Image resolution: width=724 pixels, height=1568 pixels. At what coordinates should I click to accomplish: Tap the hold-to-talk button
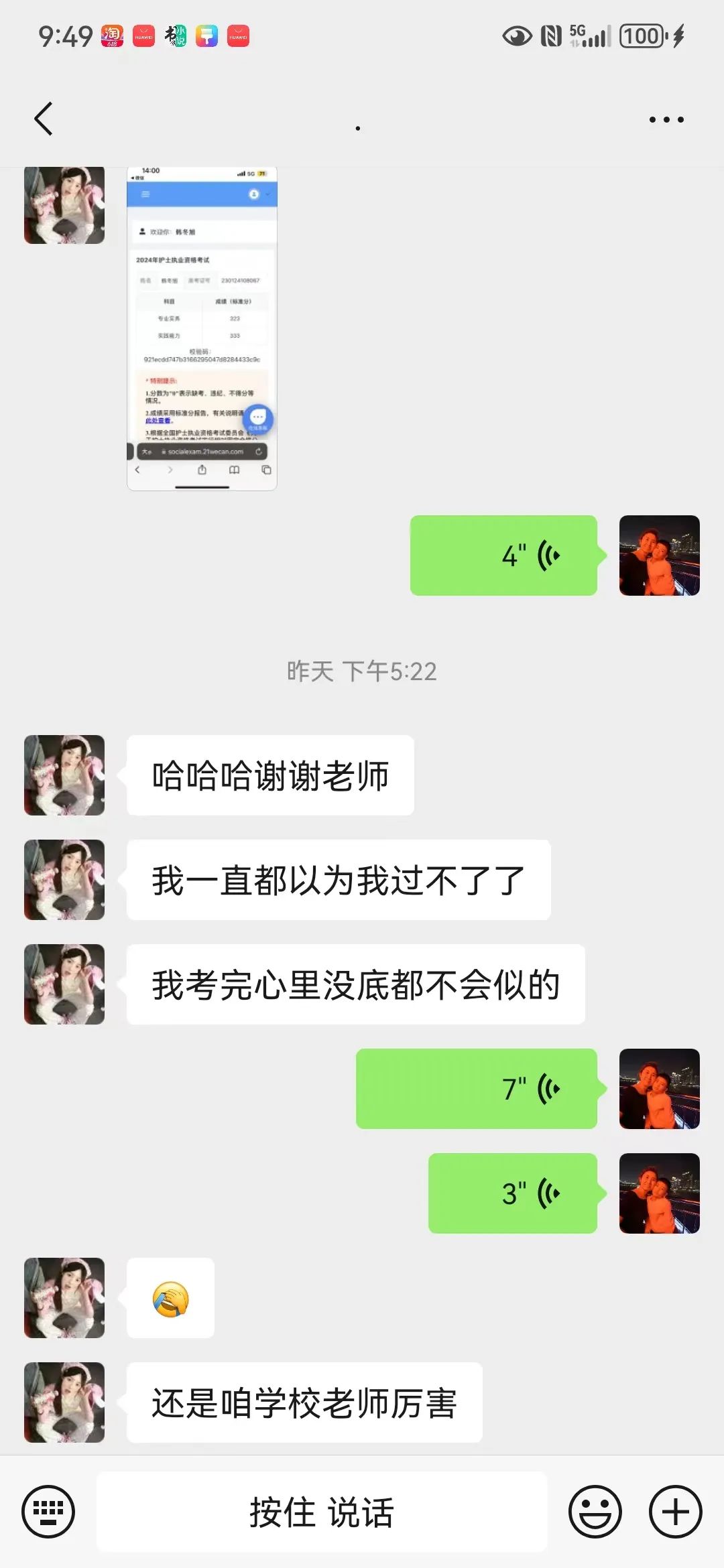tap(322, 1512)
